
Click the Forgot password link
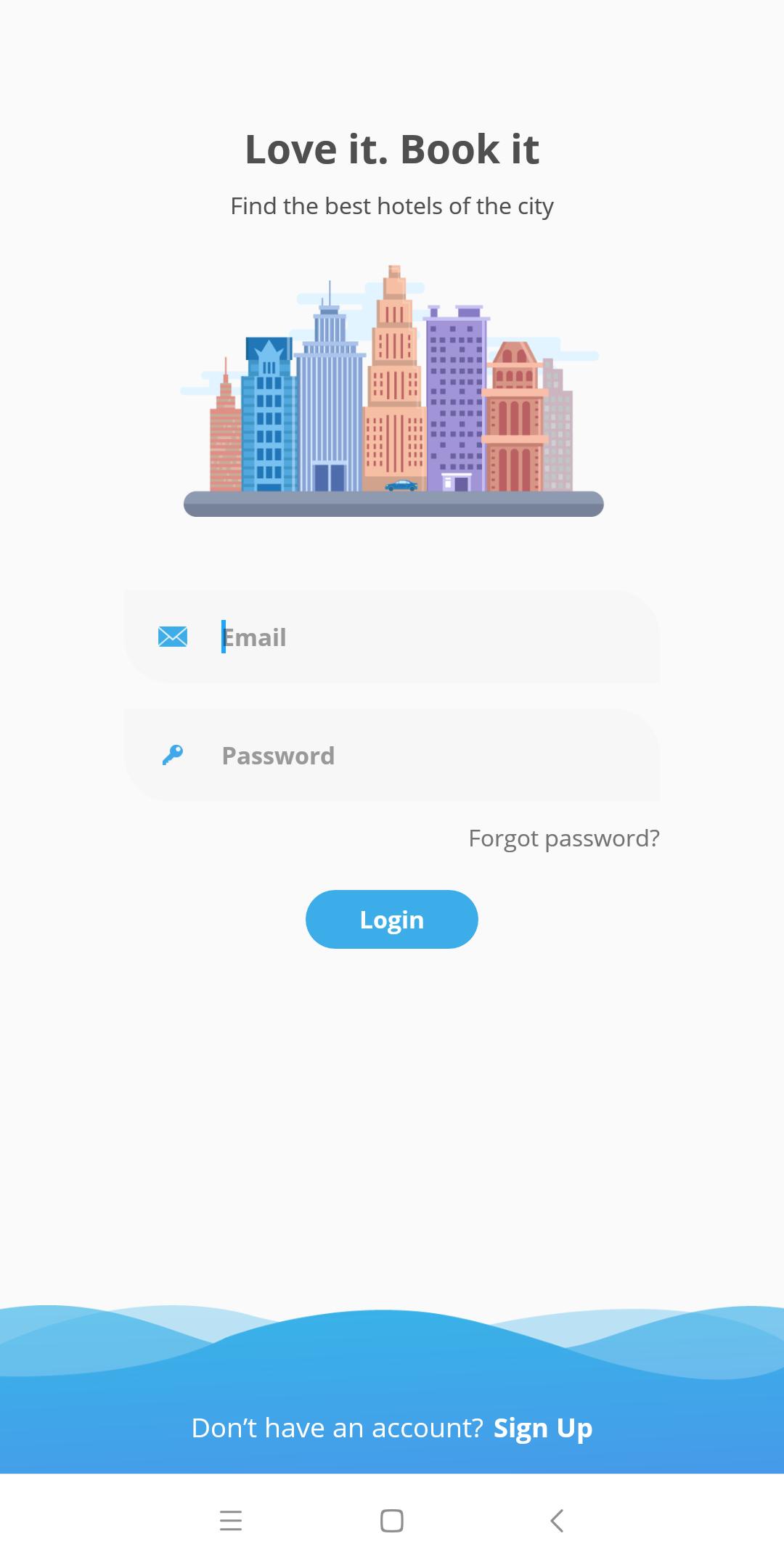[564, 838]
